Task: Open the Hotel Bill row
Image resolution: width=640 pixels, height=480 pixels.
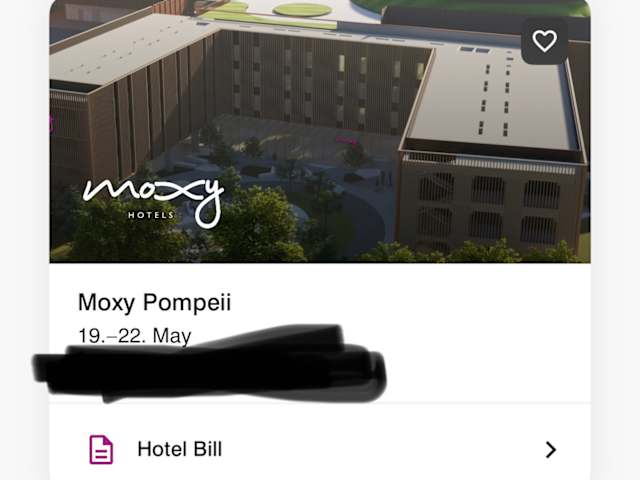Action: (320, 449)
